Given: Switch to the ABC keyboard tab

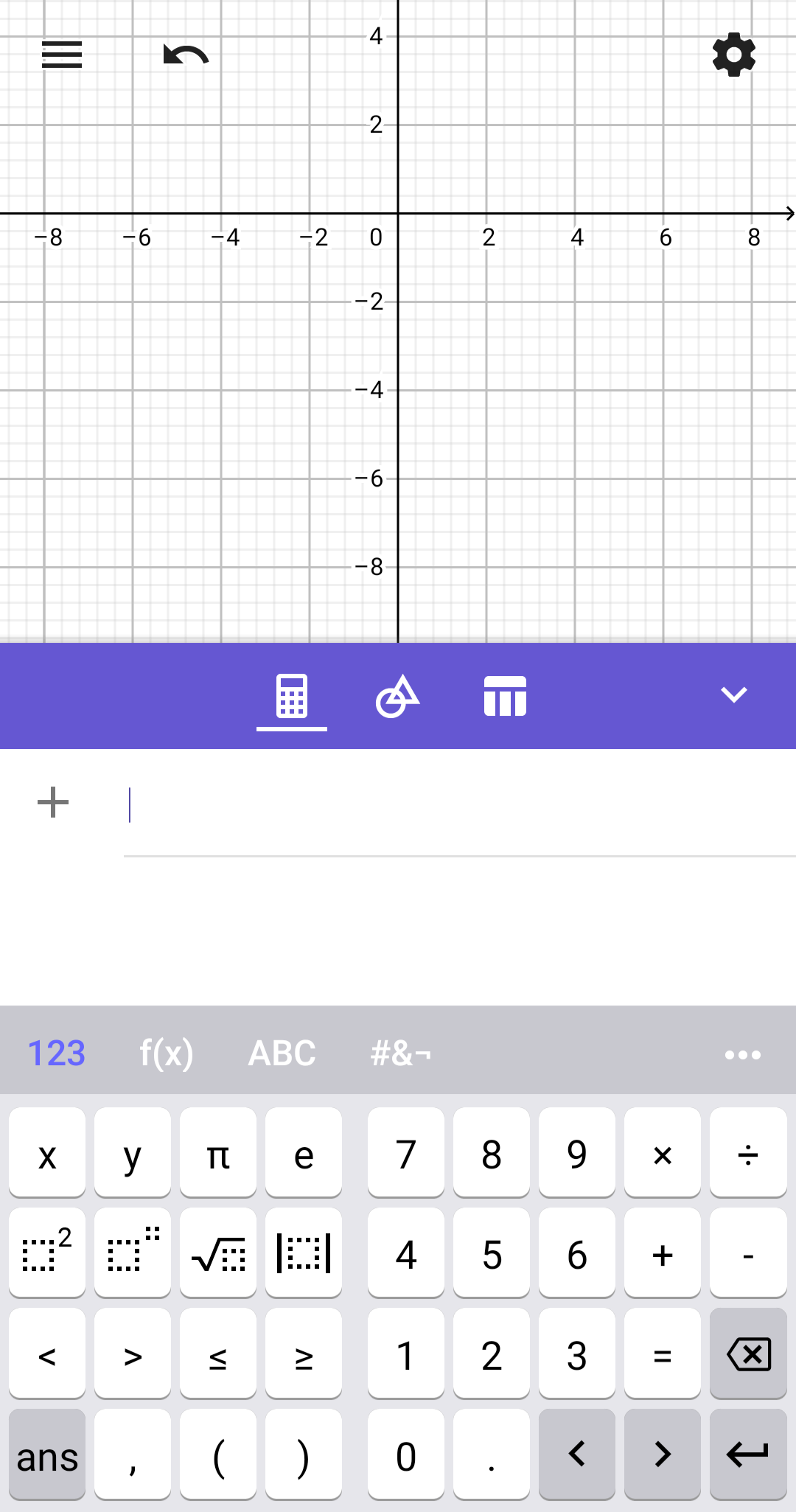Looking at the screenshot, I should coord(281,1054).
